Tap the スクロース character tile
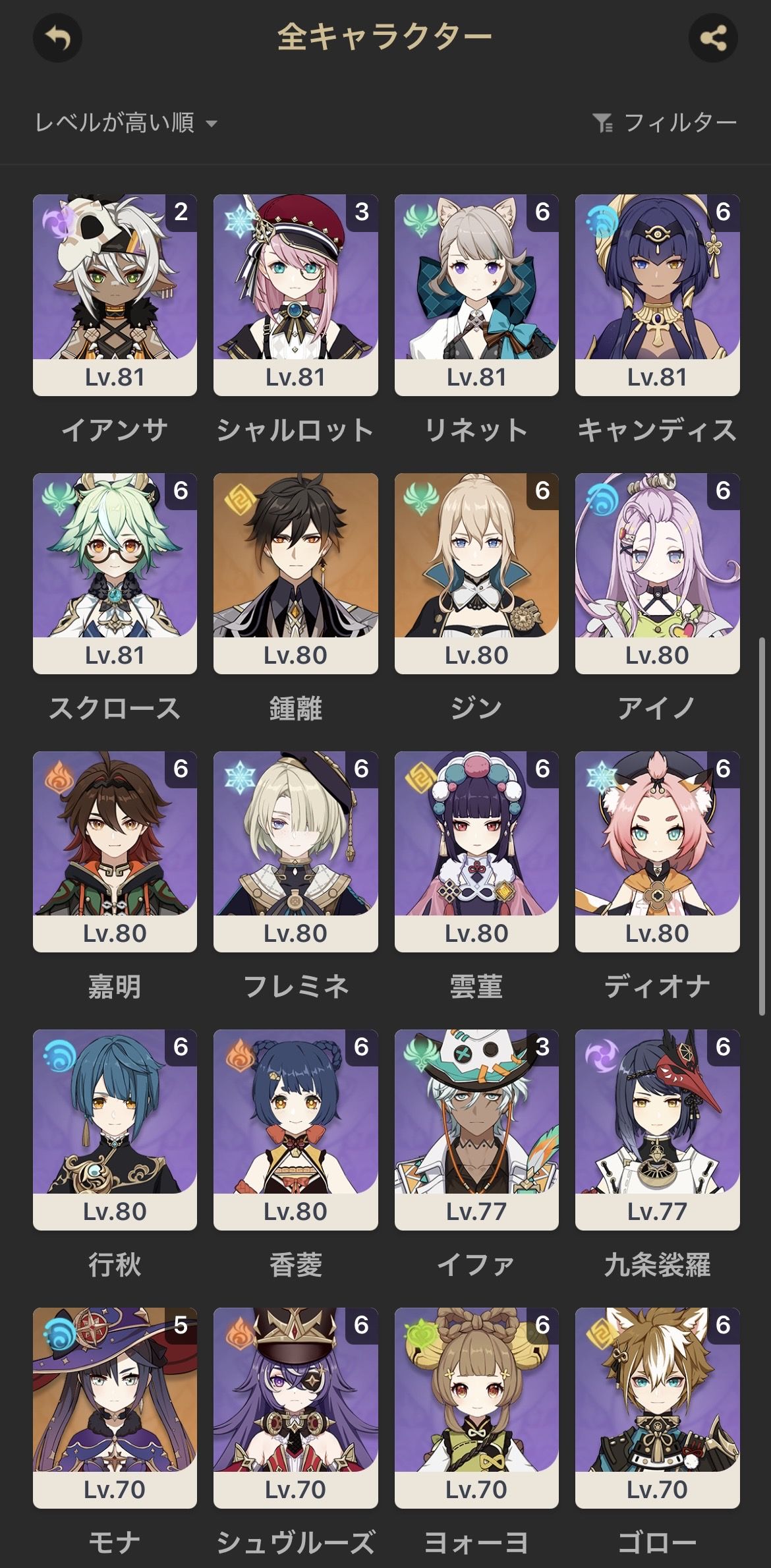This screenshot has width=771, height=1568. [x=115, y=573]
